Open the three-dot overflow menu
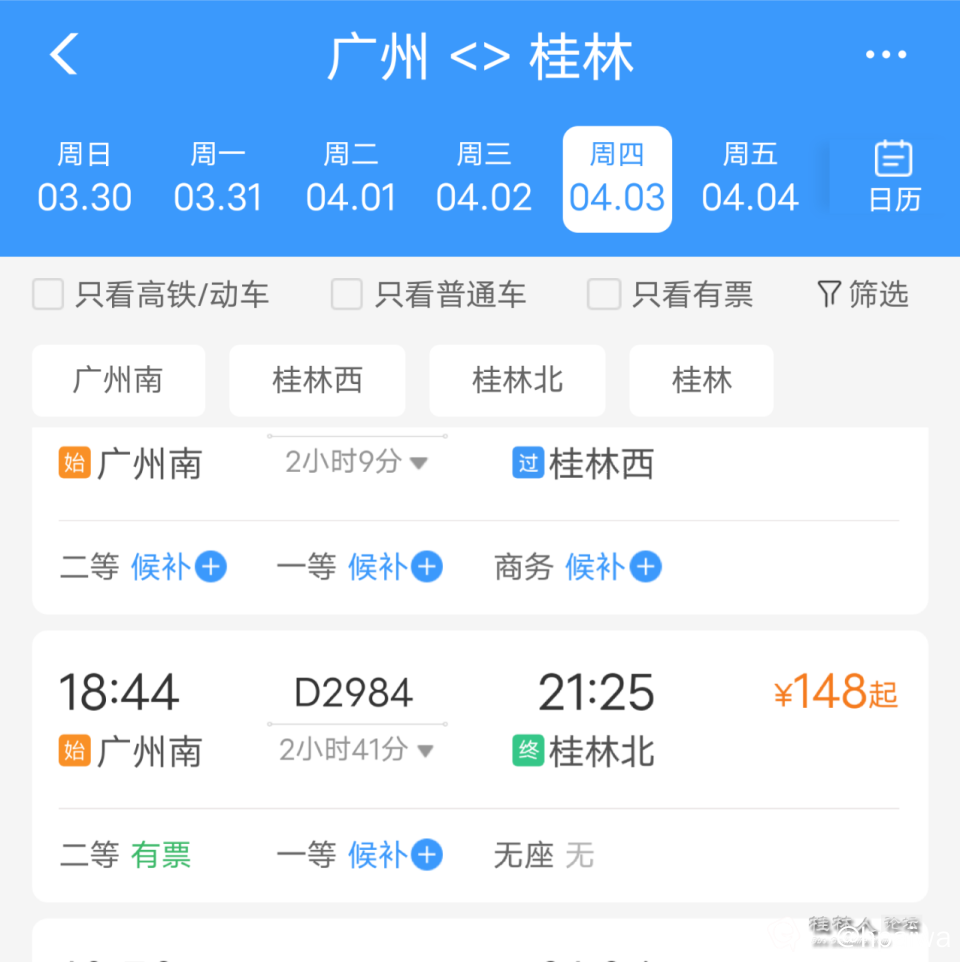960x962 pixels. tap(885, 55)
